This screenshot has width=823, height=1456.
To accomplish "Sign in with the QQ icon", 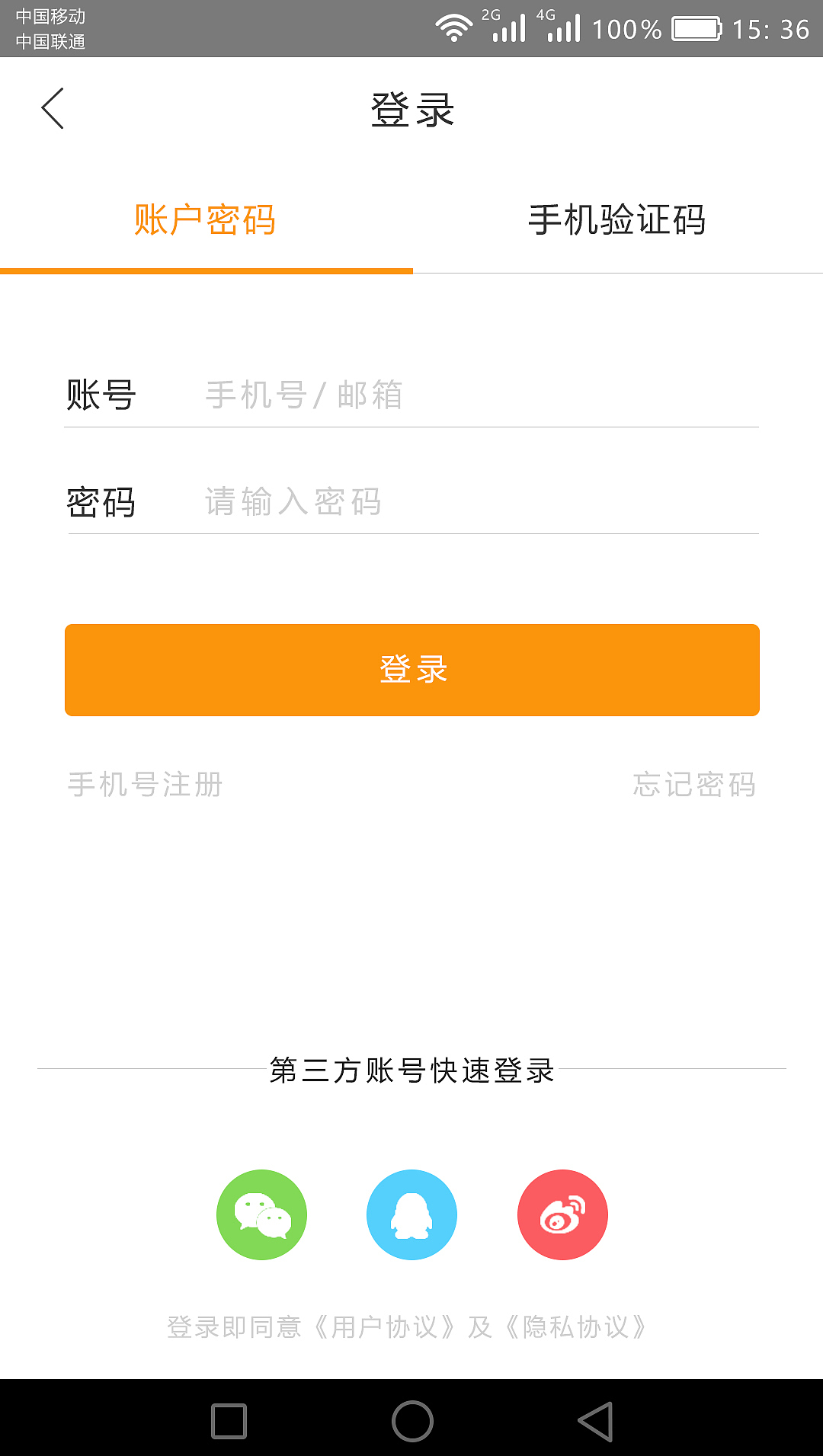I will point(411,1214).
